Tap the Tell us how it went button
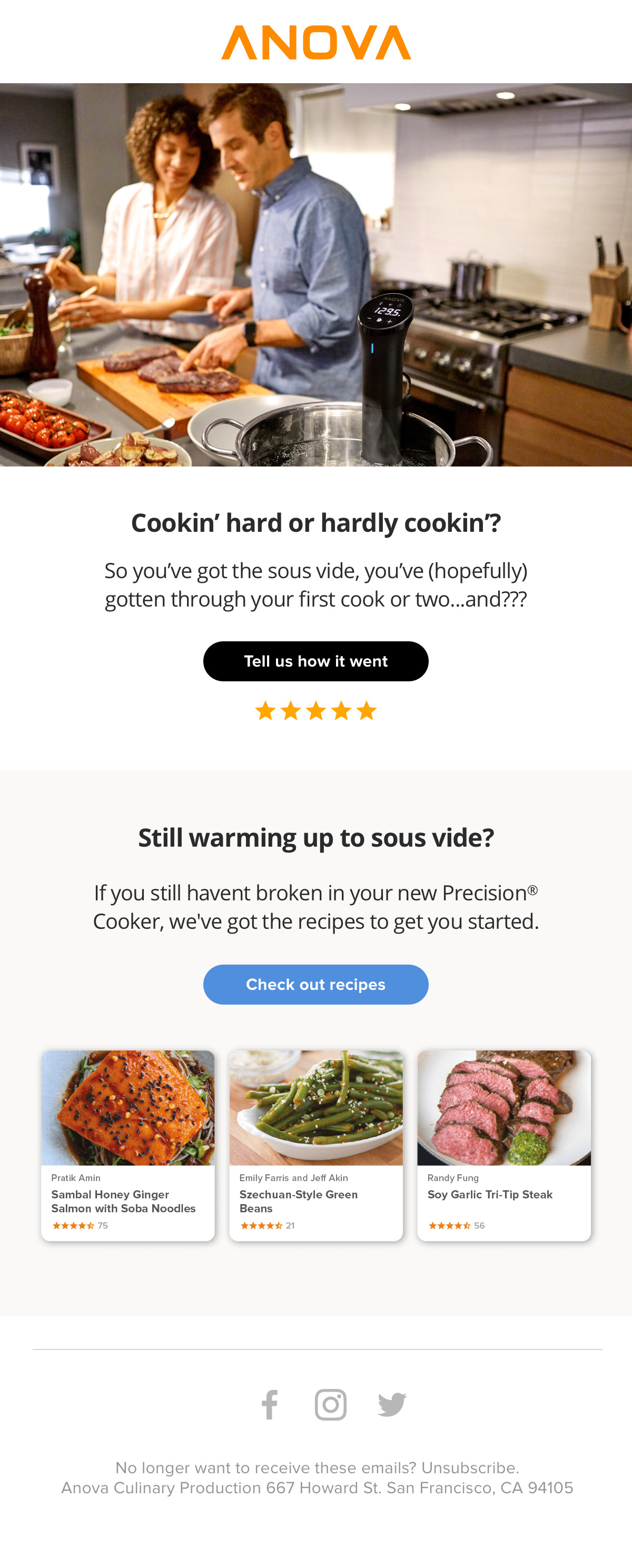The width and height of the screenshot is (632, 1568). pyautogui.click(x=315, y=661)
